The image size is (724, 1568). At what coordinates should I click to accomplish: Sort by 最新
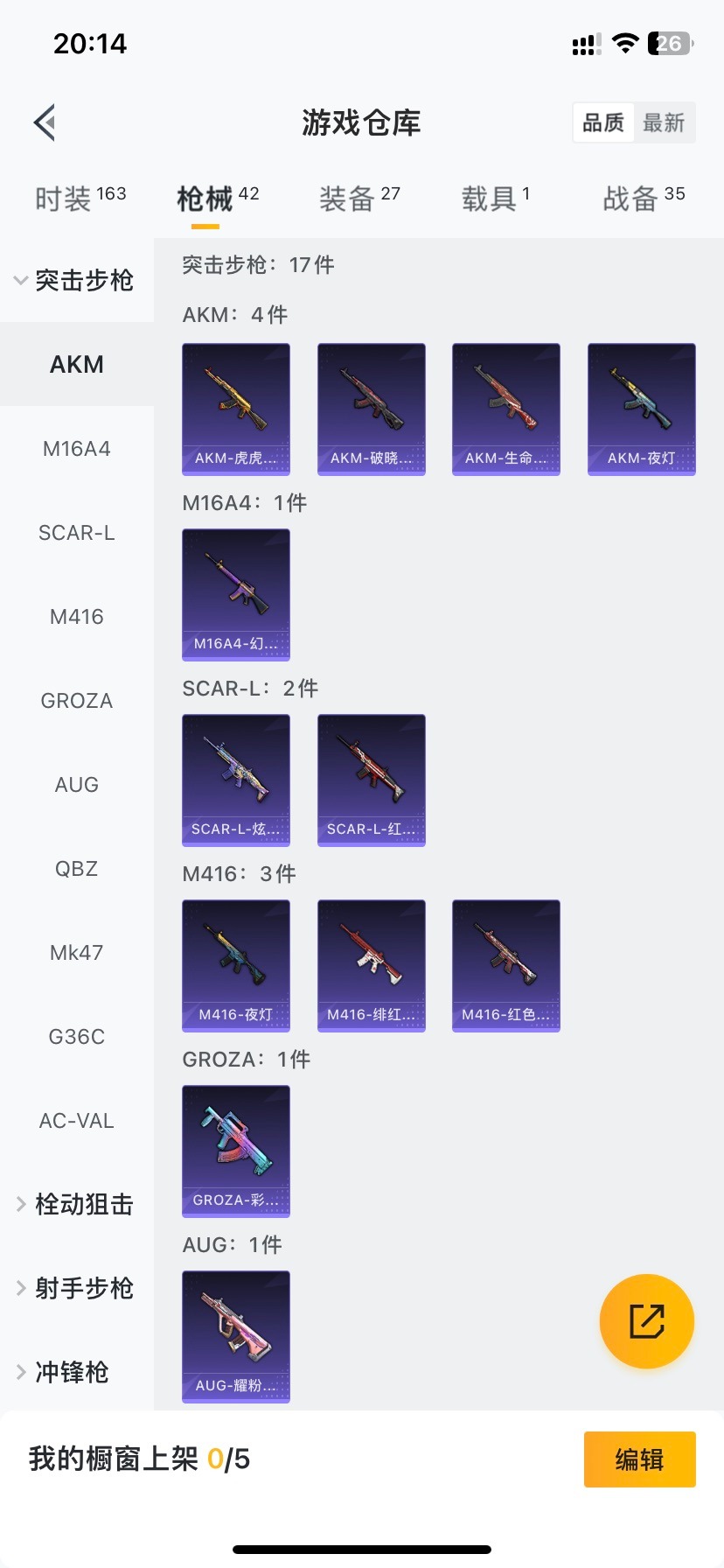click(x=664, y=122)
